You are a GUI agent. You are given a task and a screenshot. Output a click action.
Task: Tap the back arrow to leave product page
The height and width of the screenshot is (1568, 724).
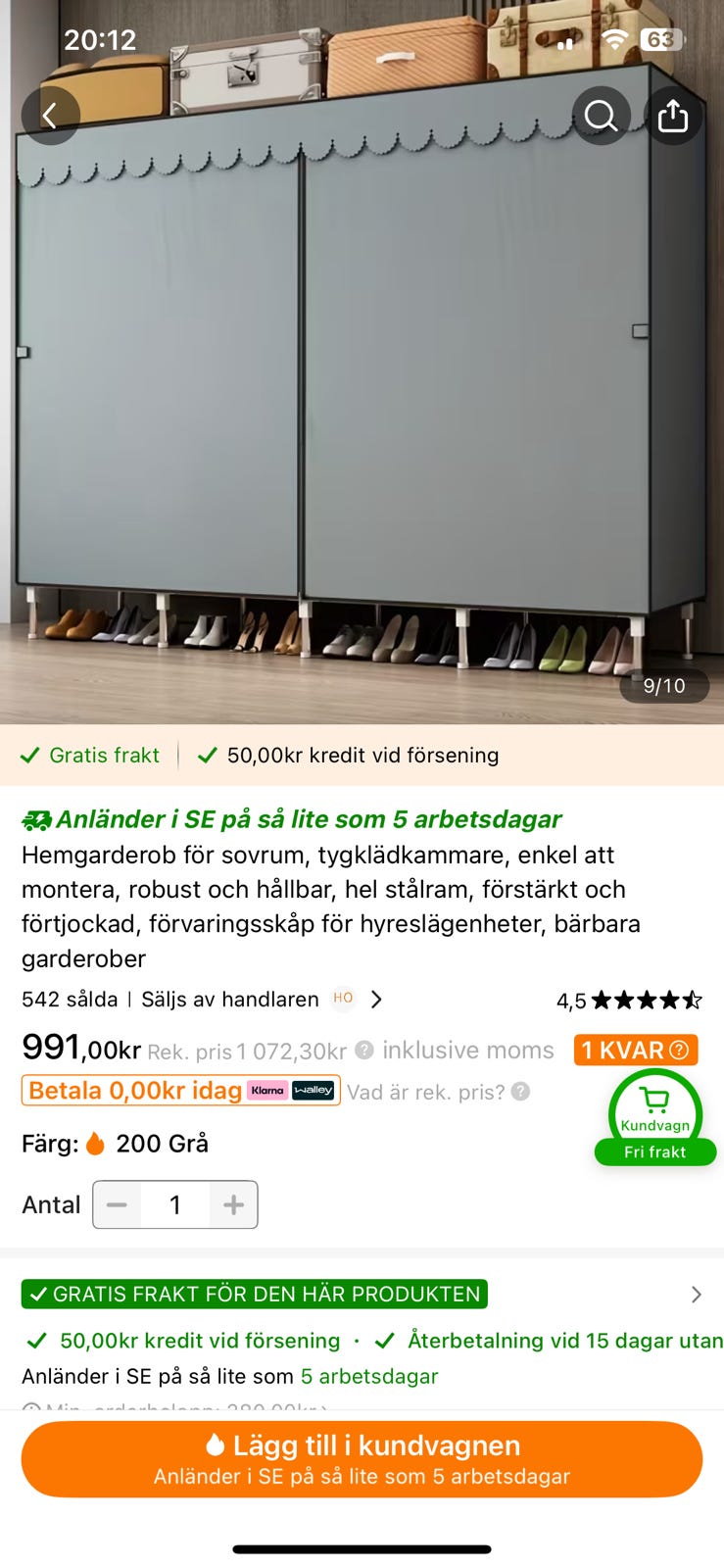[x=50, y=115]
